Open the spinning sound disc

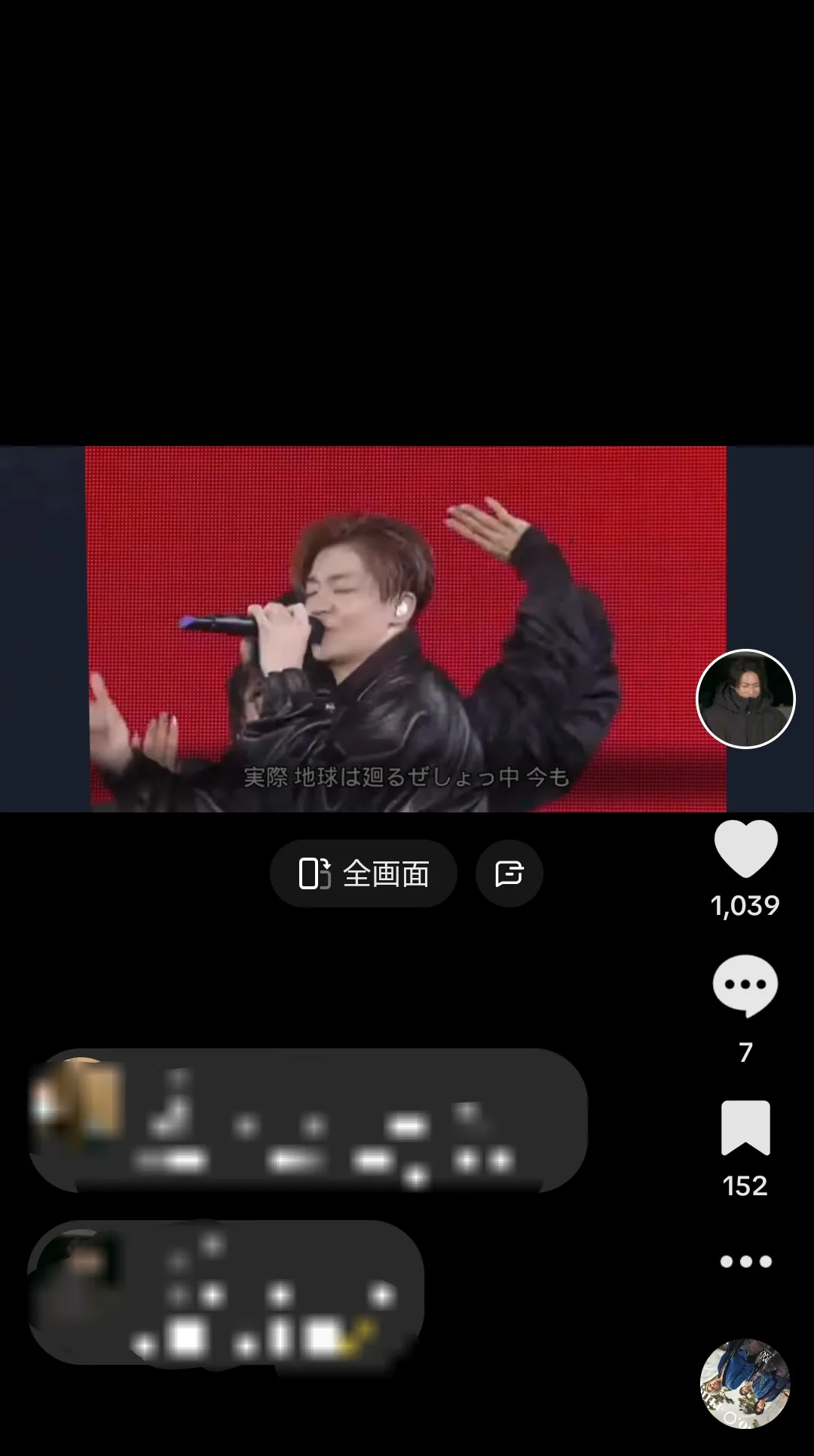coord(745,1384)
